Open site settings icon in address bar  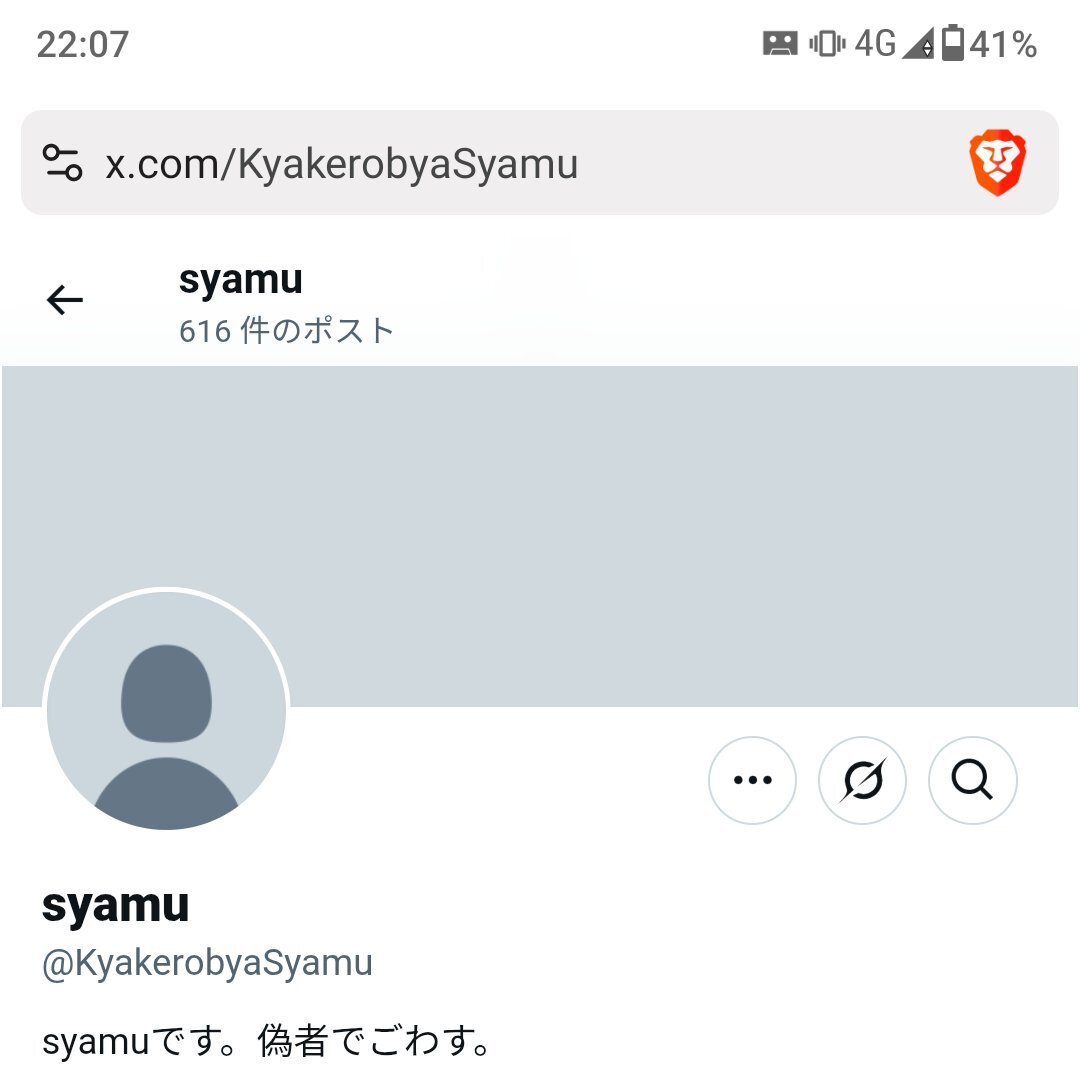(x=62, y=163)
